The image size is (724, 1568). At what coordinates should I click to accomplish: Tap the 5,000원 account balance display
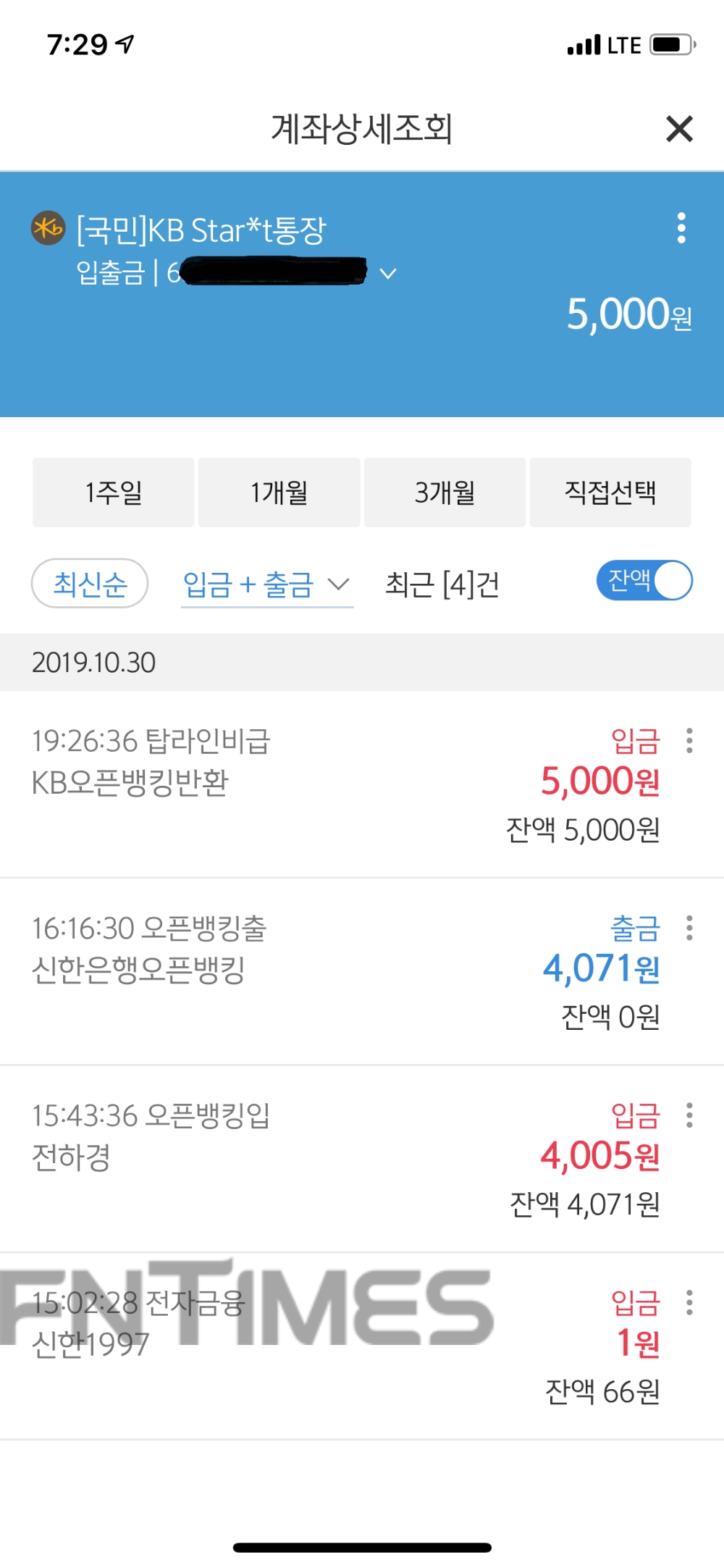[624, 316]
